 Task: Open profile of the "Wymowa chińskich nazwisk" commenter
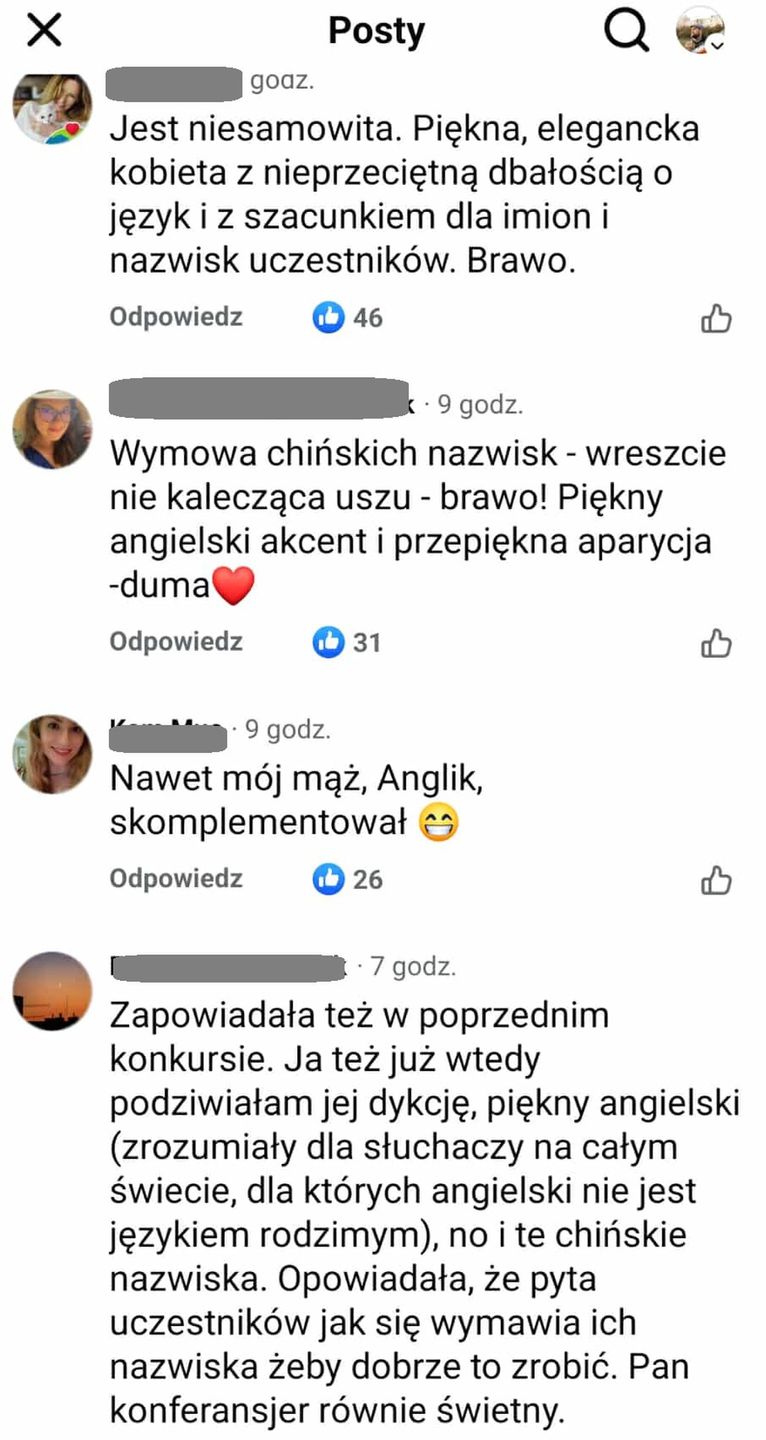52,429
